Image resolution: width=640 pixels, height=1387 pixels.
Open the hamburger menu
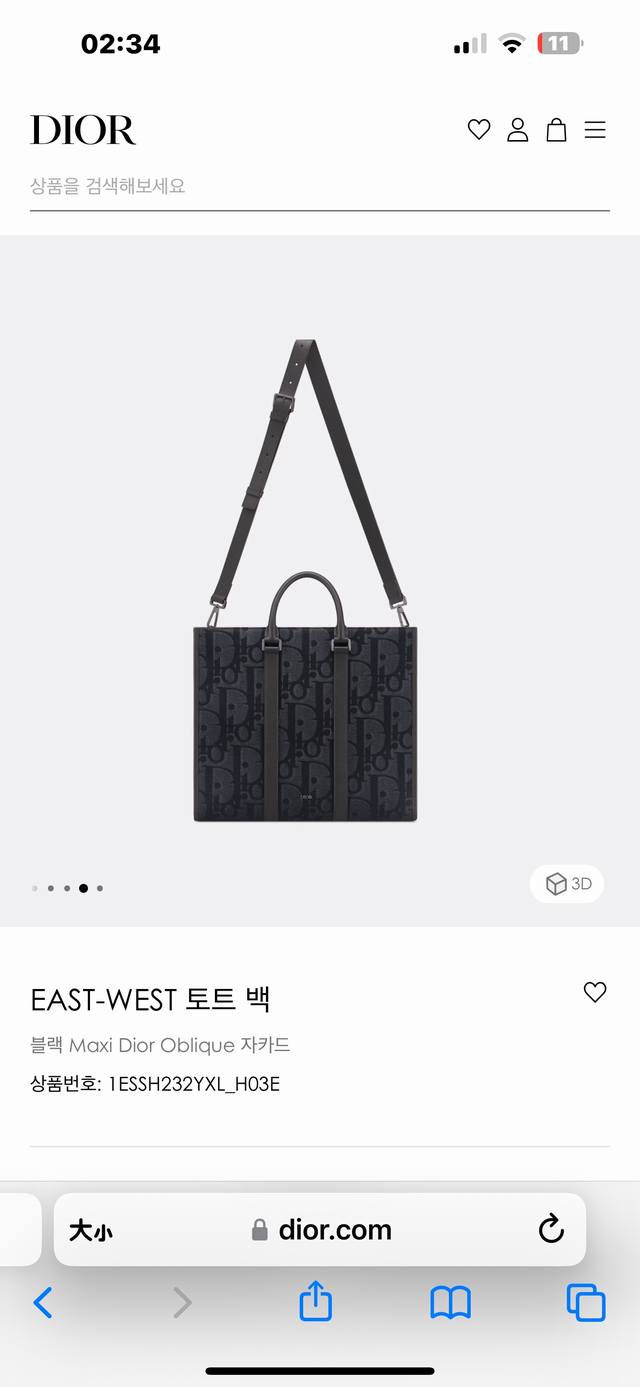pos(595,130)
